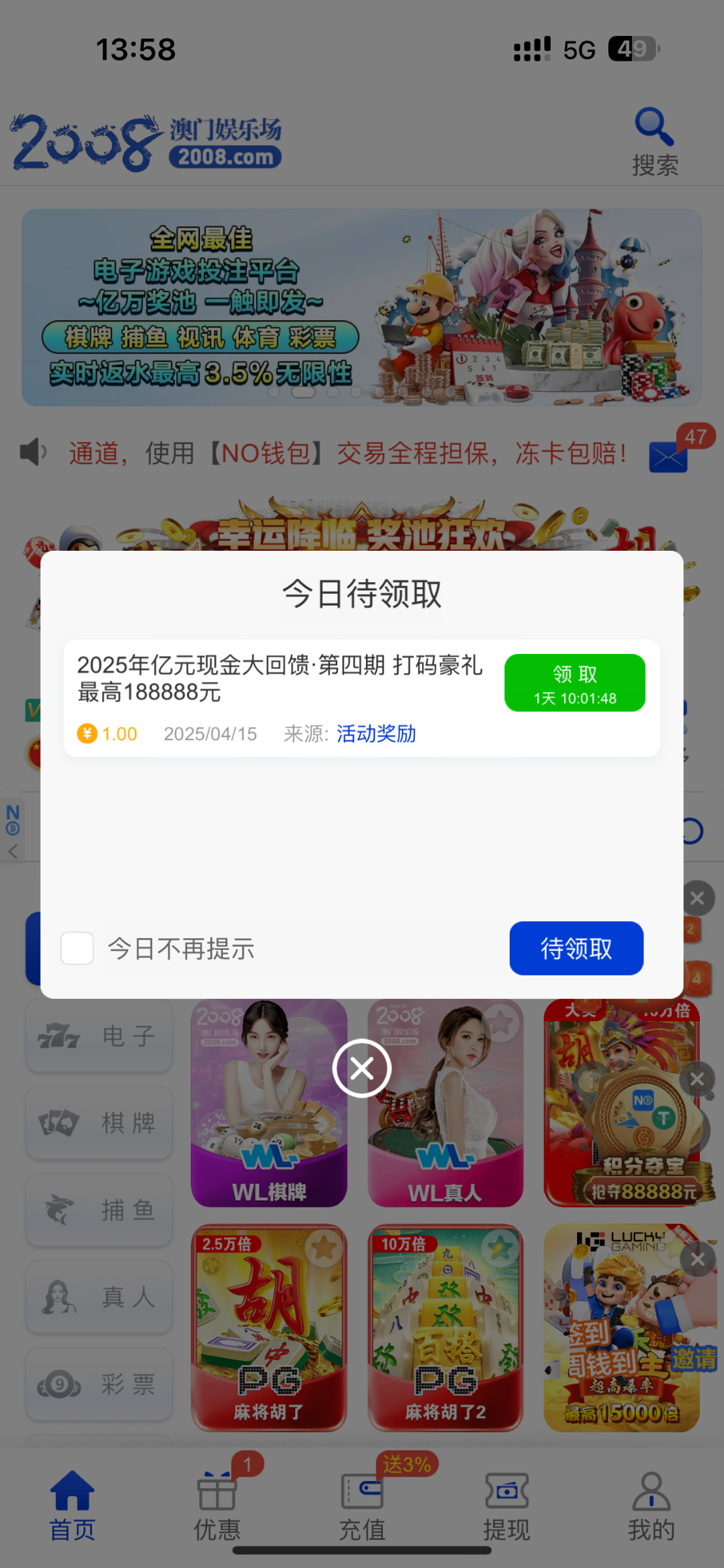Select the 棋牌 game category

click(99, 1123)
